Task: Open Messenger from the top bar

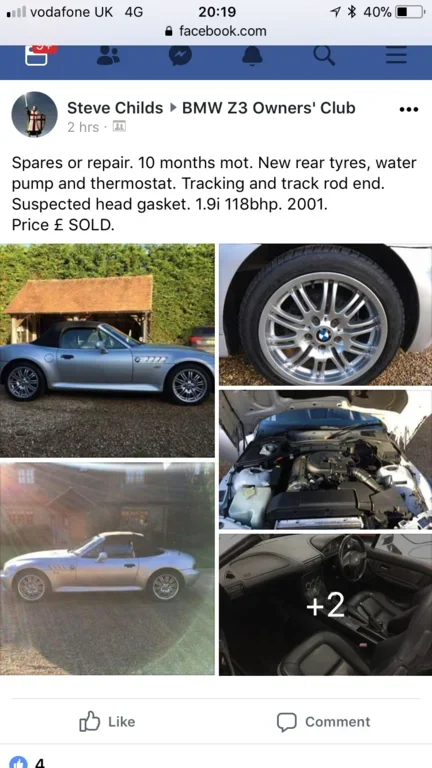Action: click(x=180, y=55)
